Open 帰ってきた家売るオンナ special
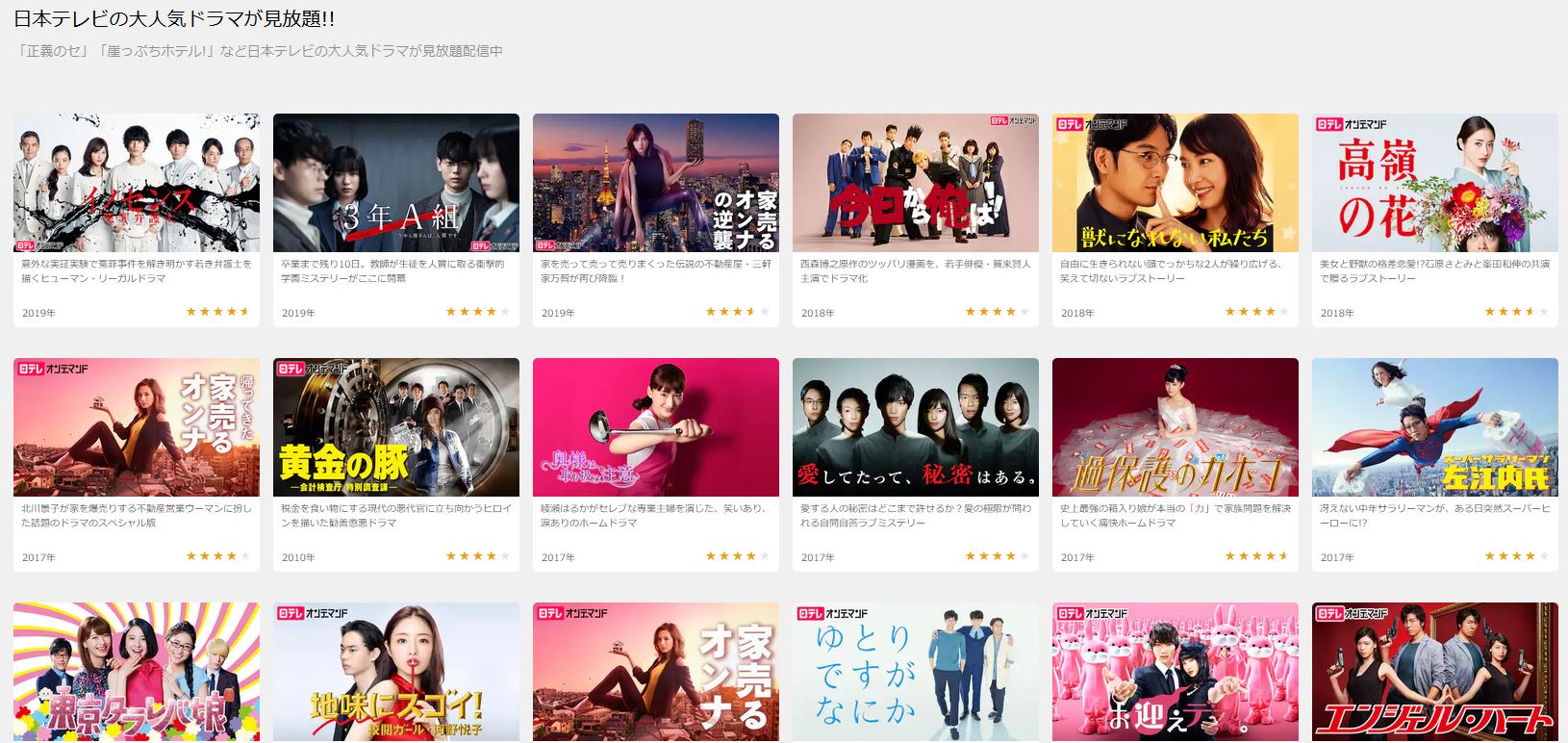The width and height of the screenshot is (1568, 743). click(x=137, y=427)
